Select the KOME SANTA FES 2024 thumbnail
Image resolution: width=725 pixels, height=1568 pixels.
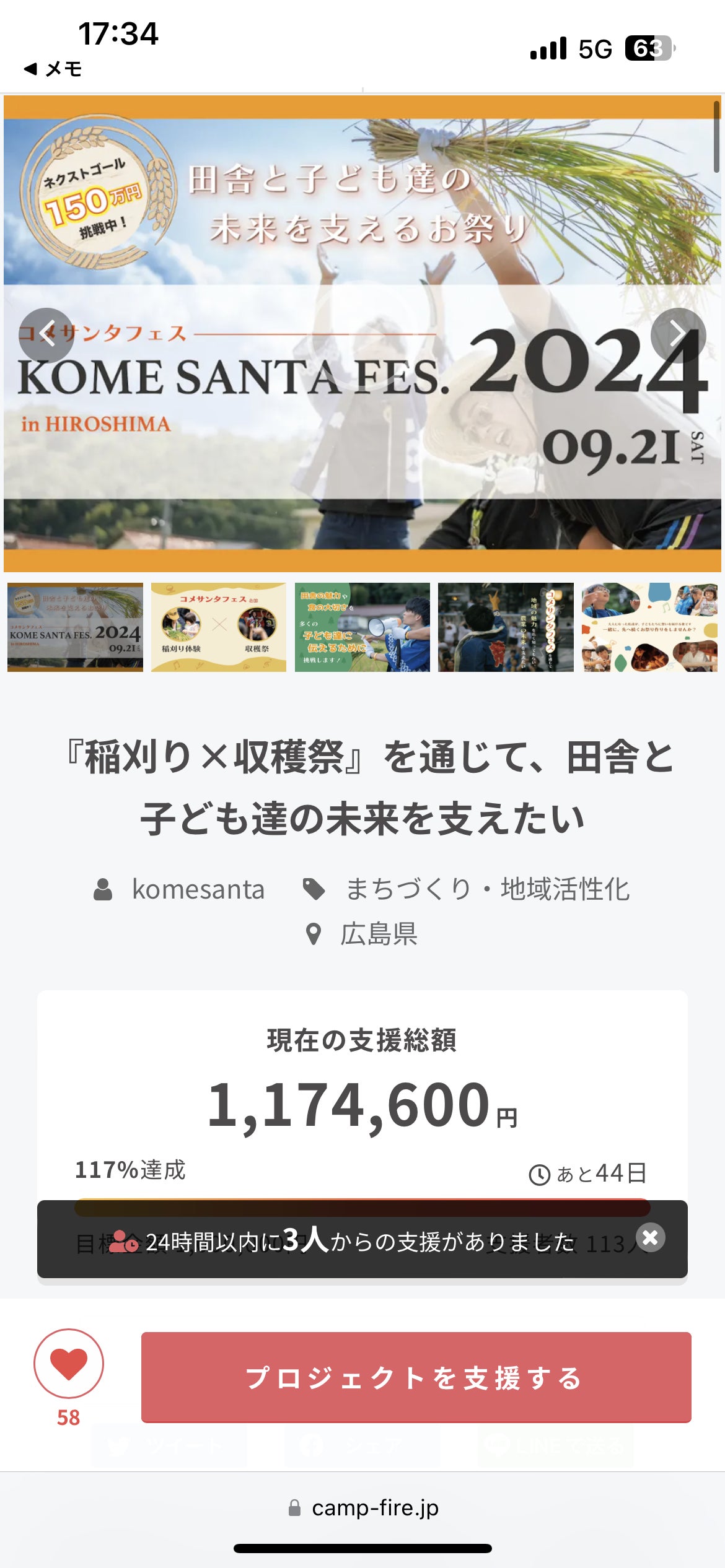[x=75, y=627]
